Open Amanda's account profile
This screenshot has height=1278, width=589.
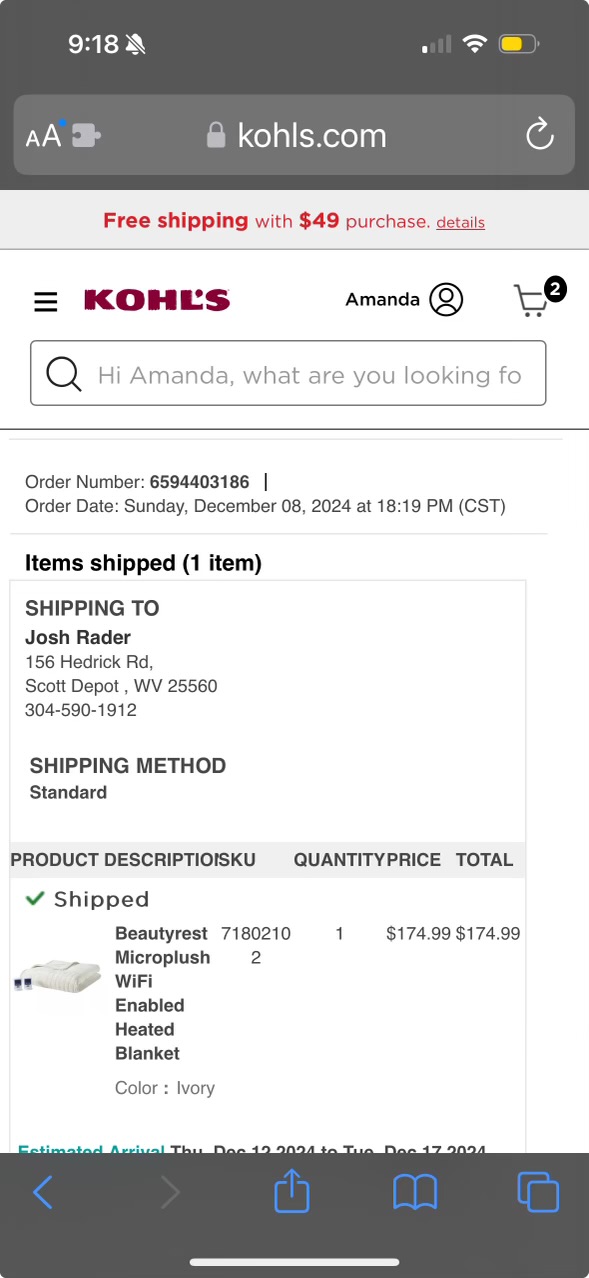pyautogui.click(x=404, y=299)
